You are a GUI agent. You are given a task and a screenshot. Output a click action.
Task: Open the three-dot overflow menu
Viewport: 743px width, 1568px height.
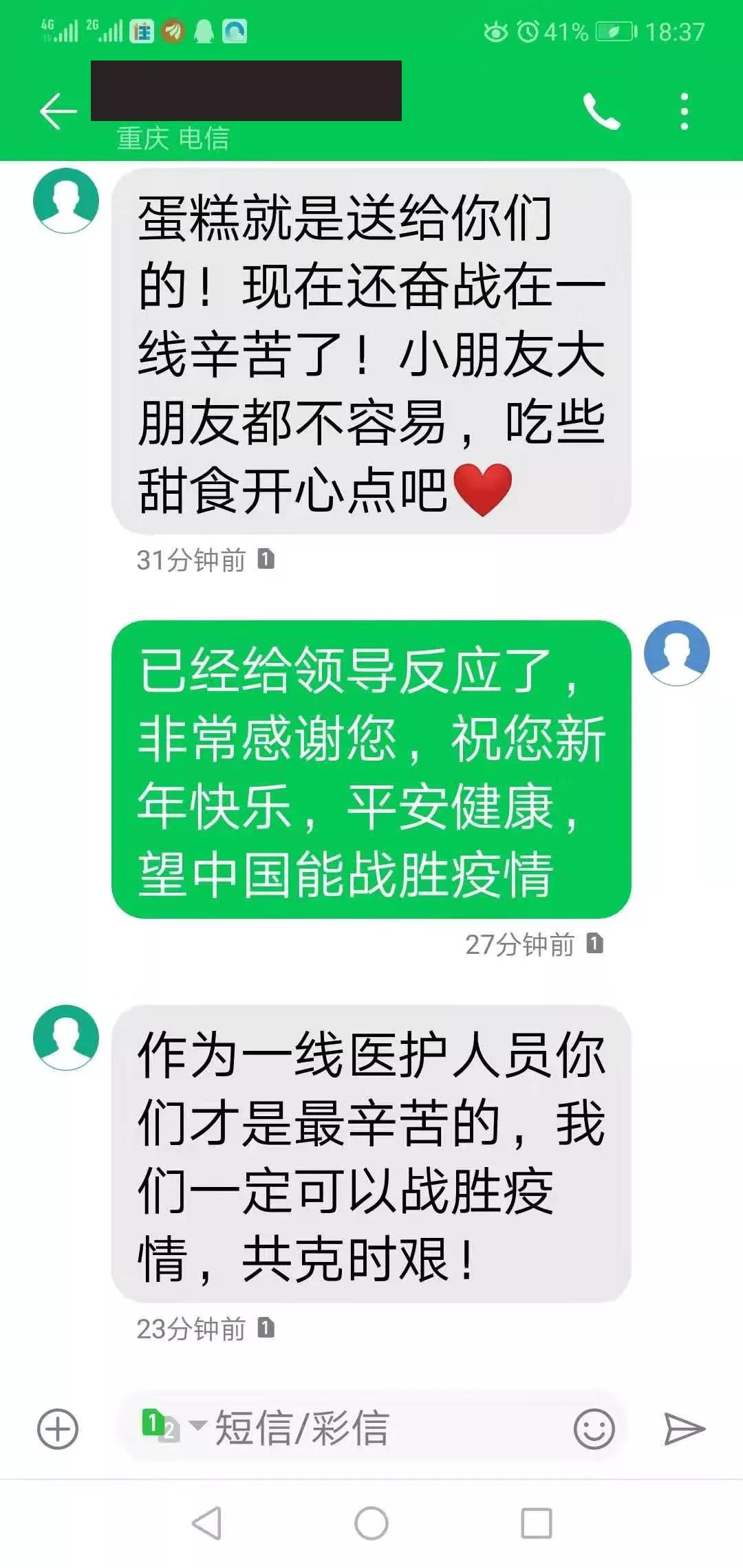[684, 111]
